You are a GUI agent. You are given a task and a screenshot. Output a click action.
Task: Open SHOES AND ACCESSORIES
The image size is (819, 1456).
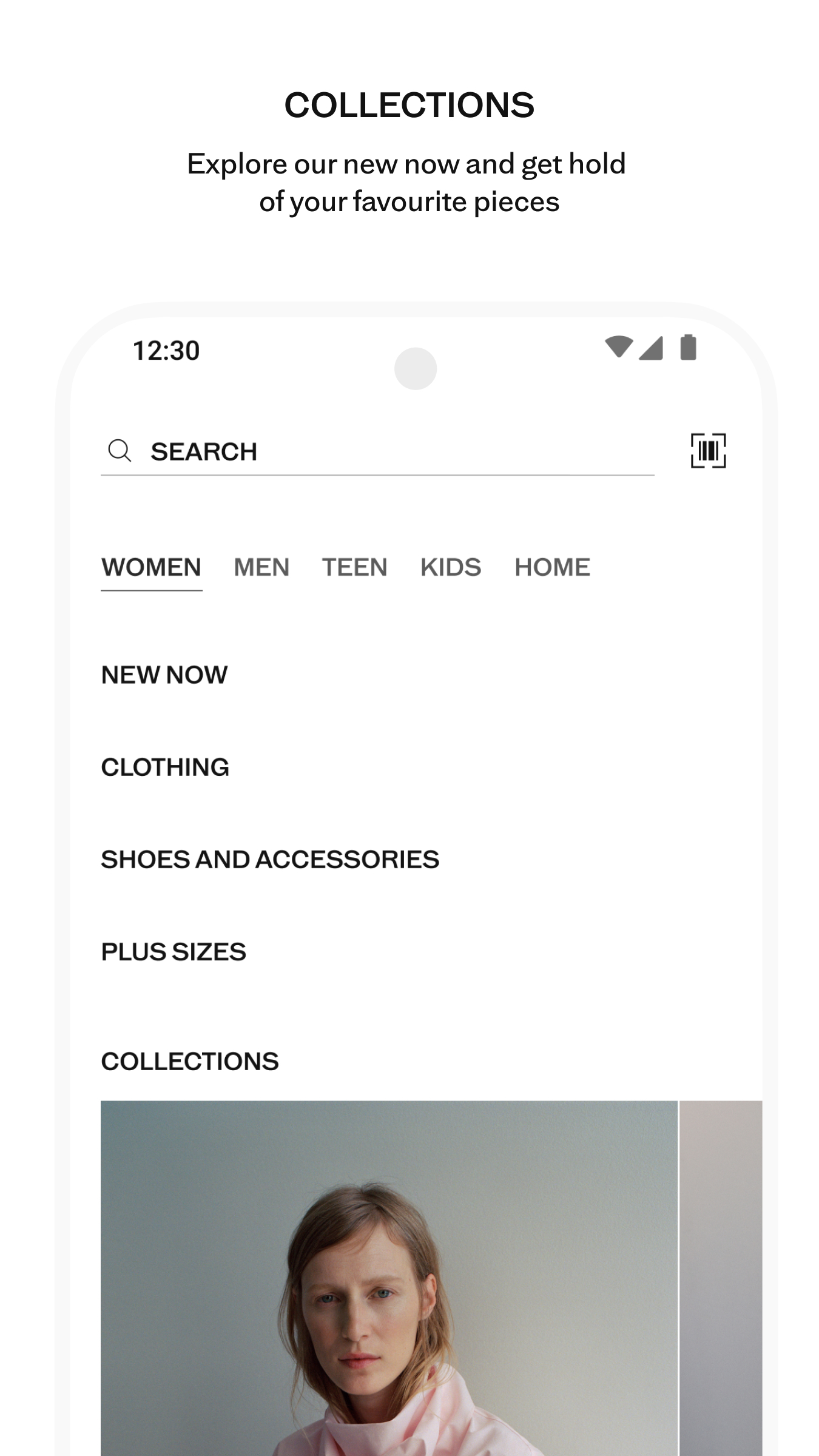[x=270, y=859]
